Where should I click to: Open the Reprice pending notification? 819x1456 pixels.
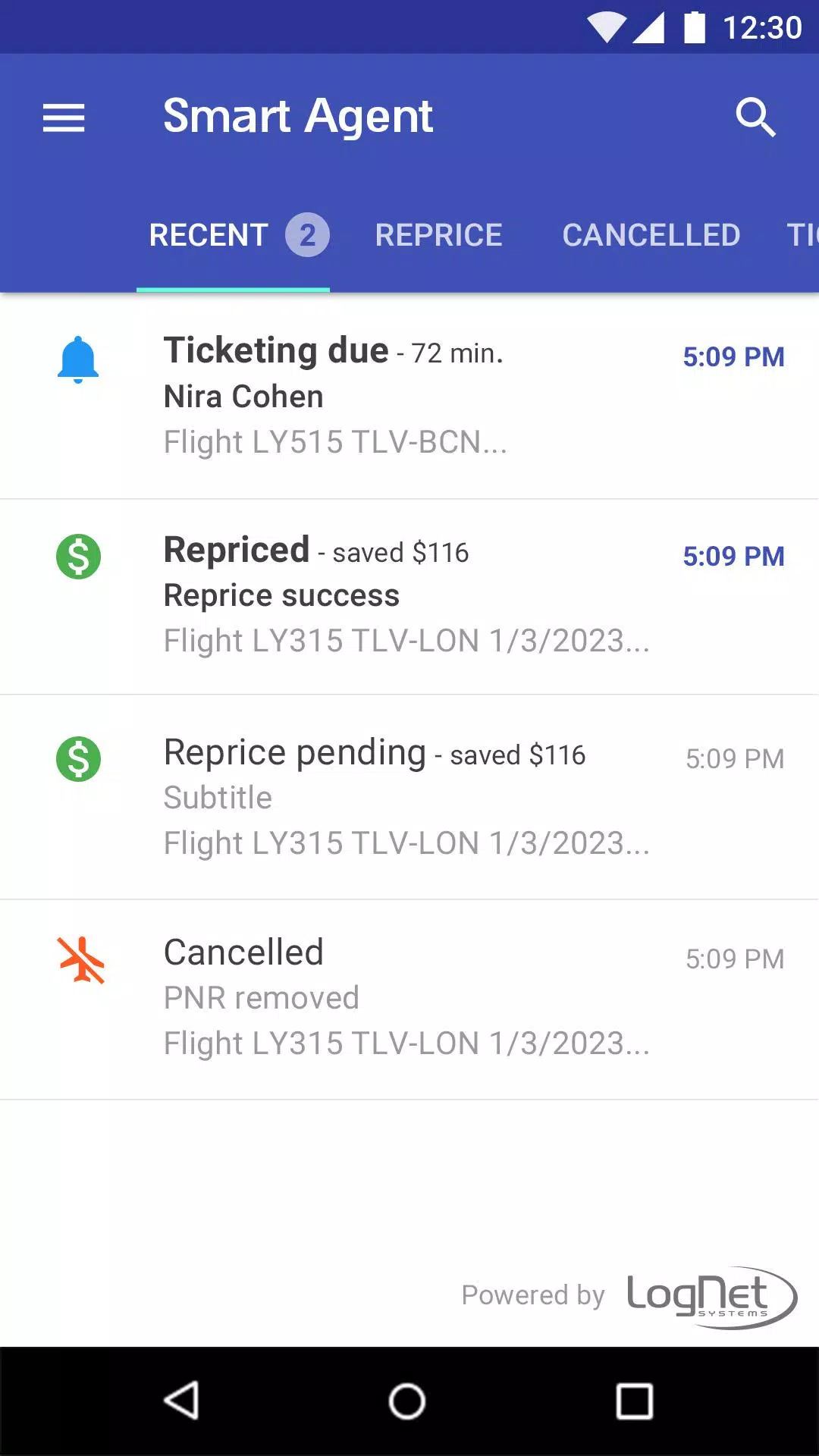point(409,798)
